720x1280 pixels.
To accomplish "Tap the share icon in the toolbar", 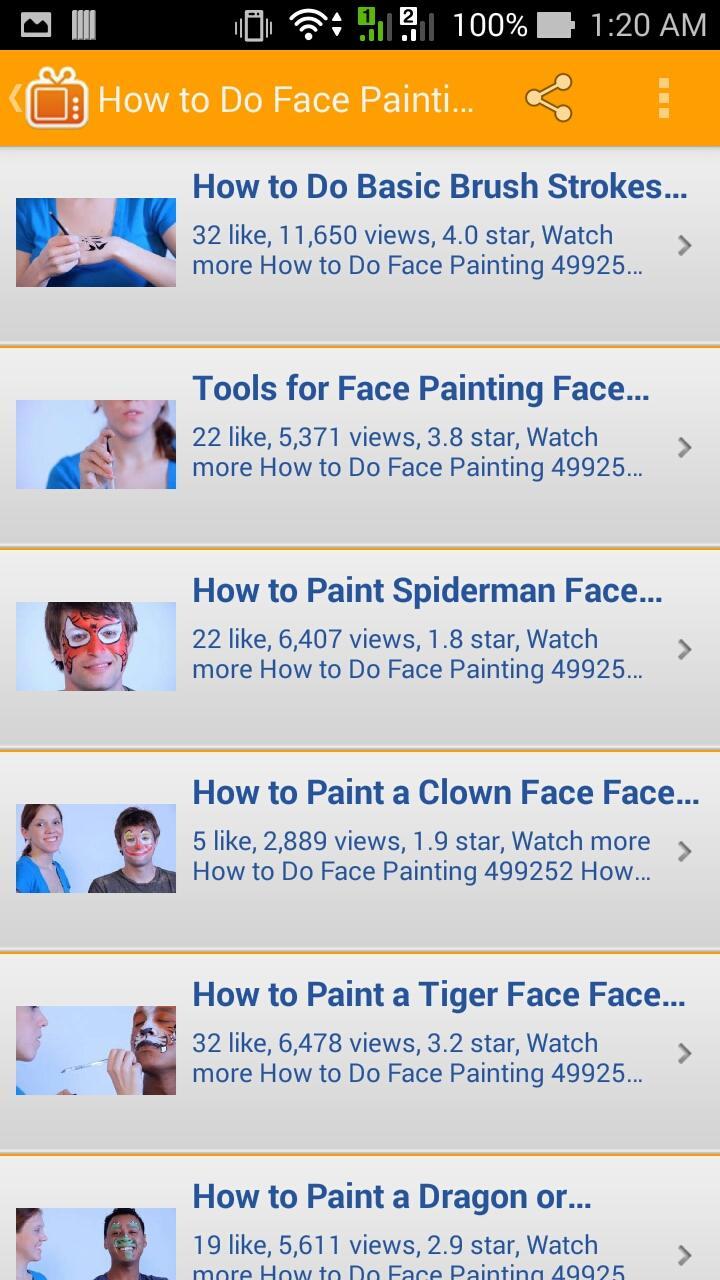I will point(548,99).
